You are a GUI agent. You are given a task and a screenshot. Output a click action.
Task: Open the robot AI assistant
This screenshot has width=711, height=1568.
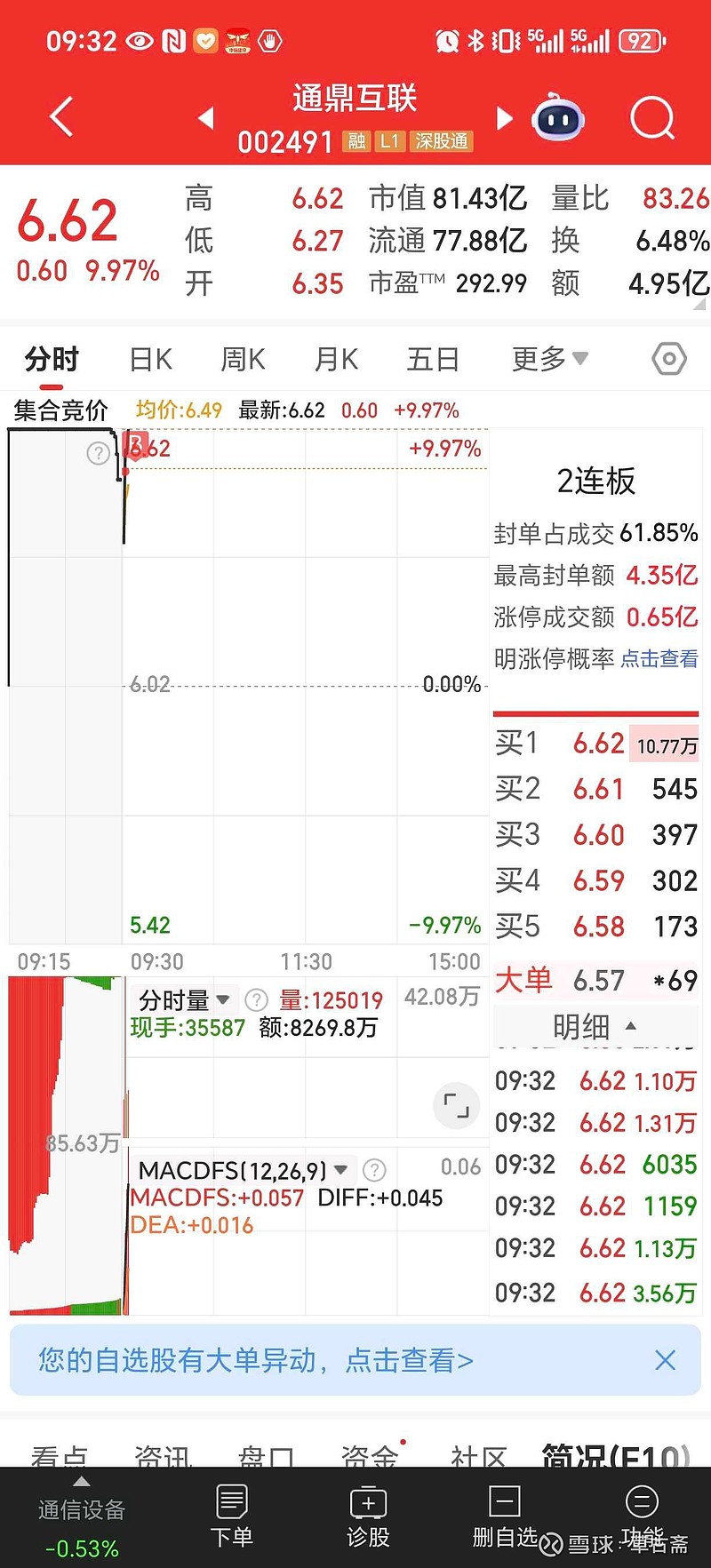[558, 118]
